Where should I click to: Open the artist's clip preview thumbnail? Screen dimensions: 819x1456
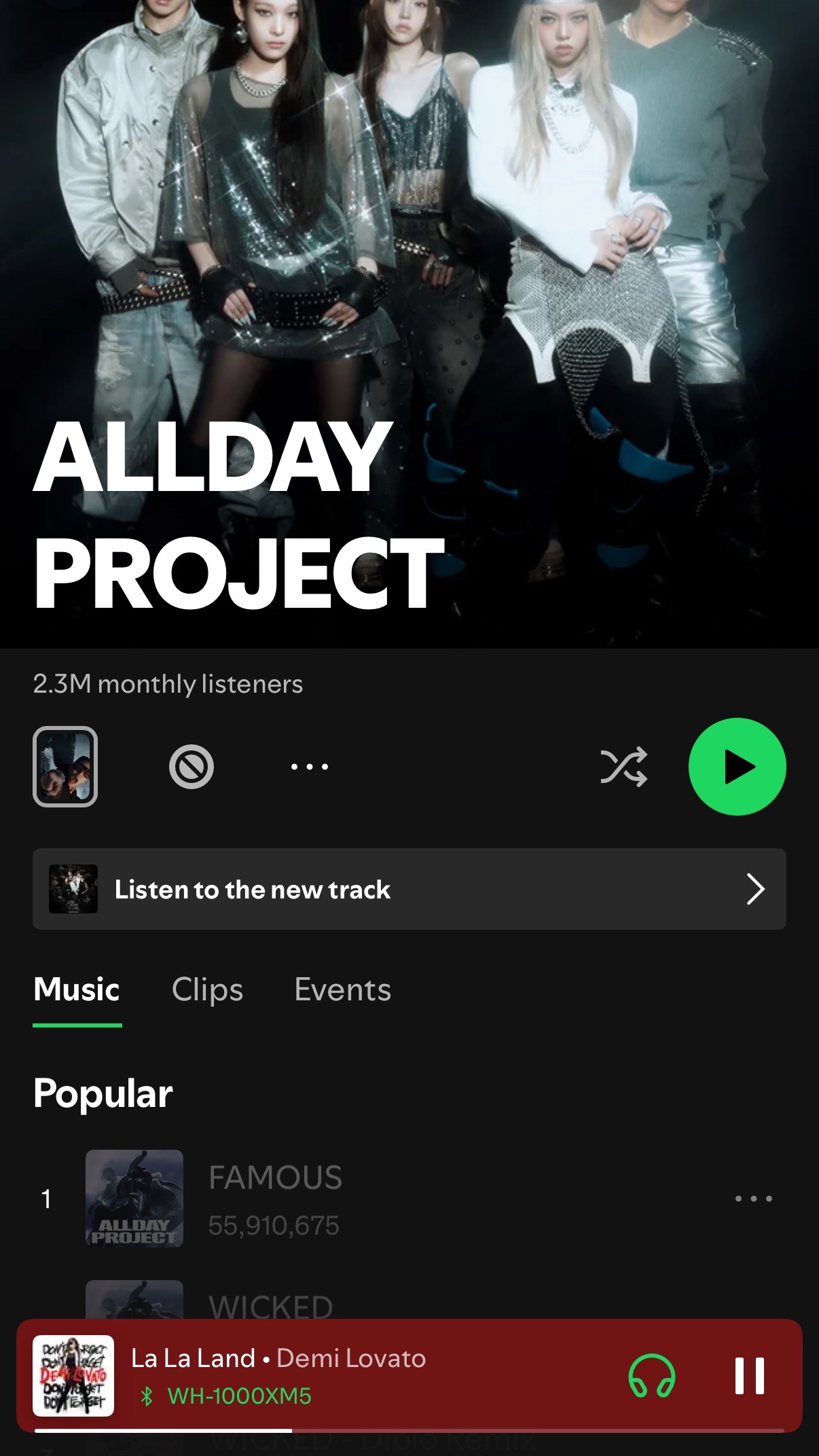click(x=65, y=767)
